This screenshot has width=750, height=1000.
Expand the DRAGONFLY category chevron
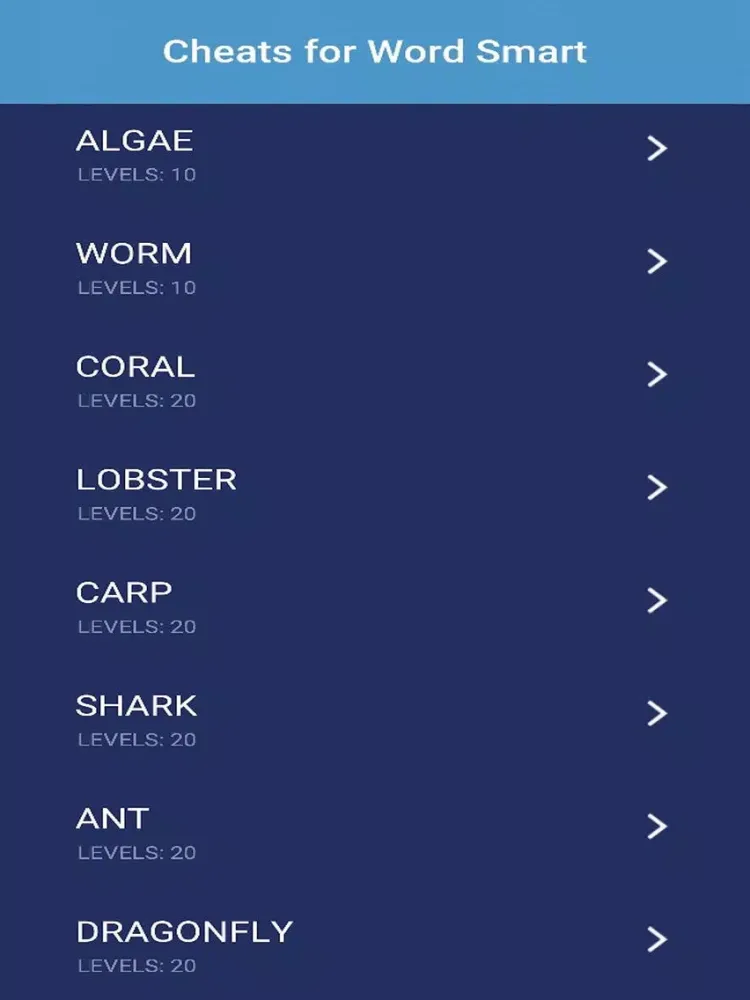click(658, 940)
